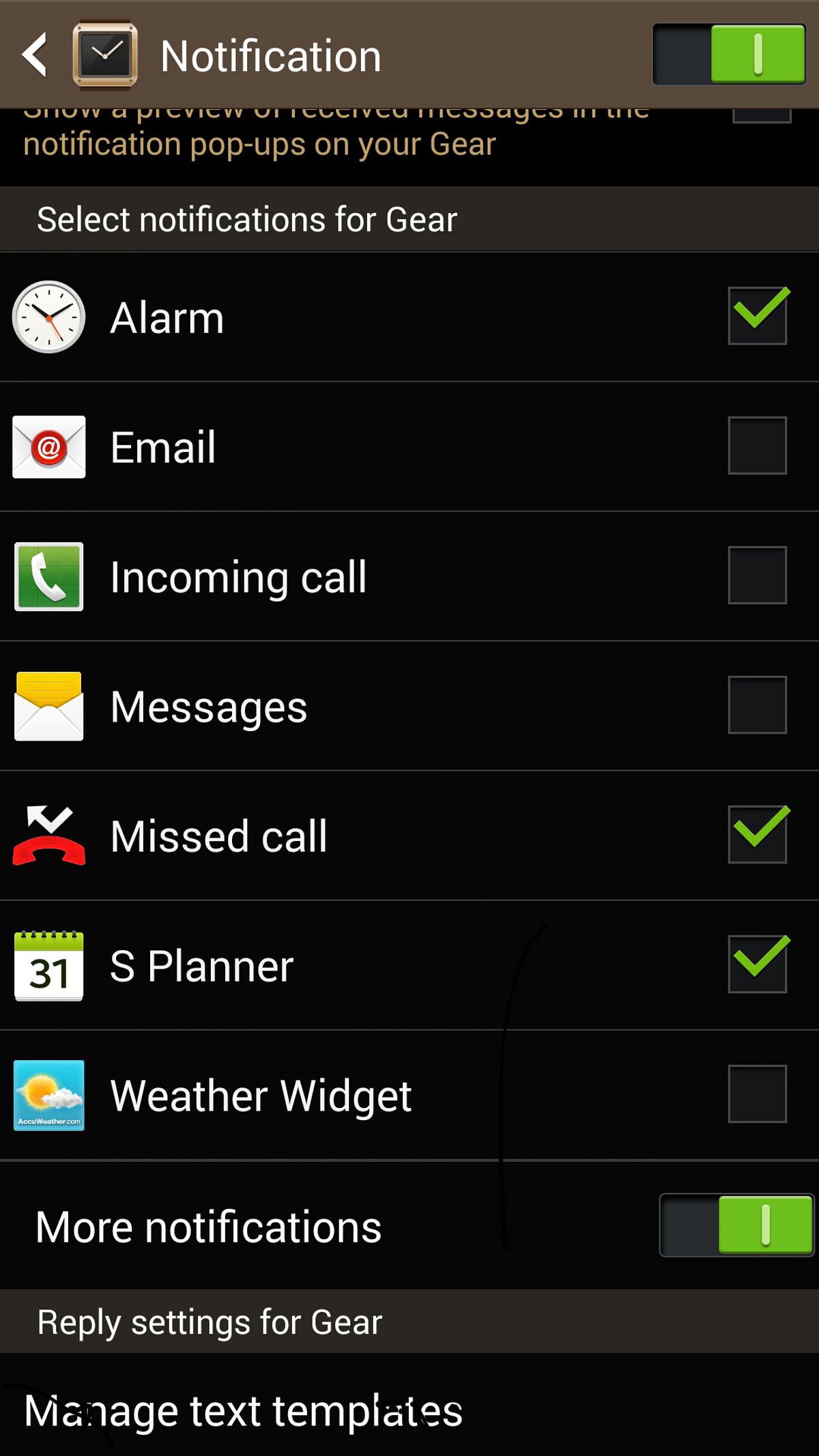This screenshot has width=819, height=1456.
Task: Select the Messages notification checkbox
Action: click(757, 705)
